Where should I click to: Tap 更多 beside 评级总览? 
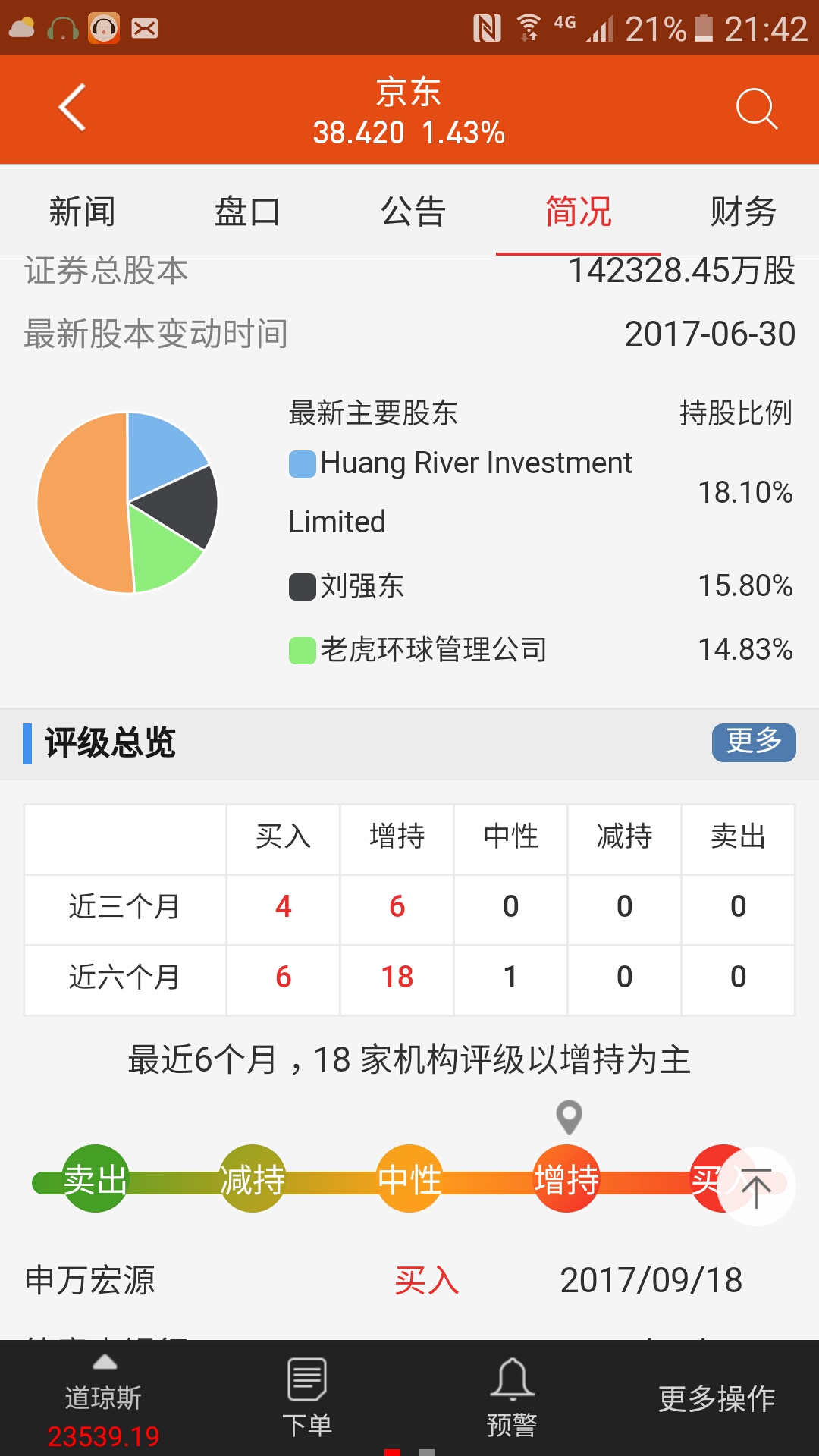point(754,742)
